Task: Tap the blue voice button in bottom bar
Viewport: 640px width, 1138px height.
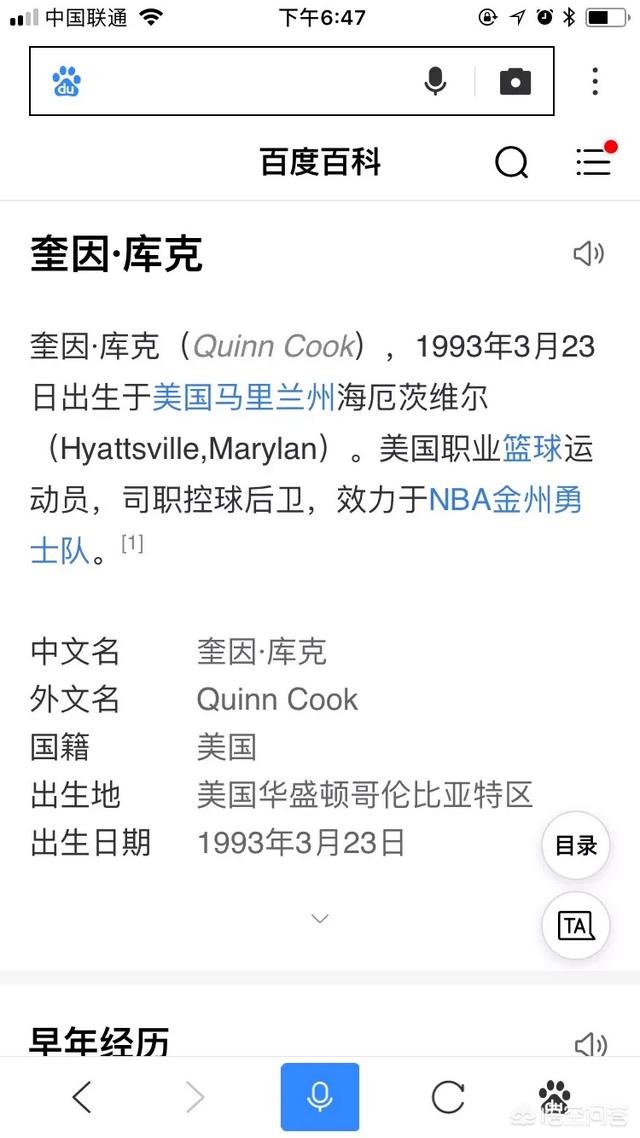Action: [320, 1097]
